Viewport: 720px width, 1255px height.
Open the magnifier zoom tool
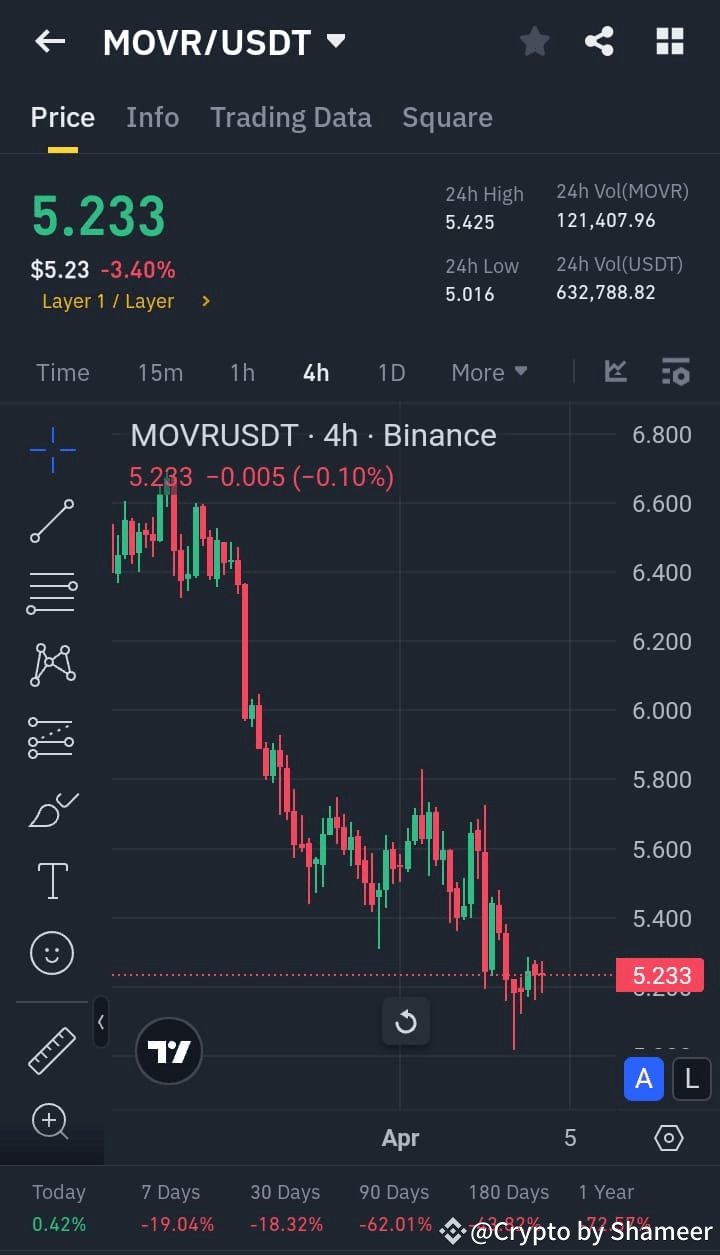[51, 1122]
